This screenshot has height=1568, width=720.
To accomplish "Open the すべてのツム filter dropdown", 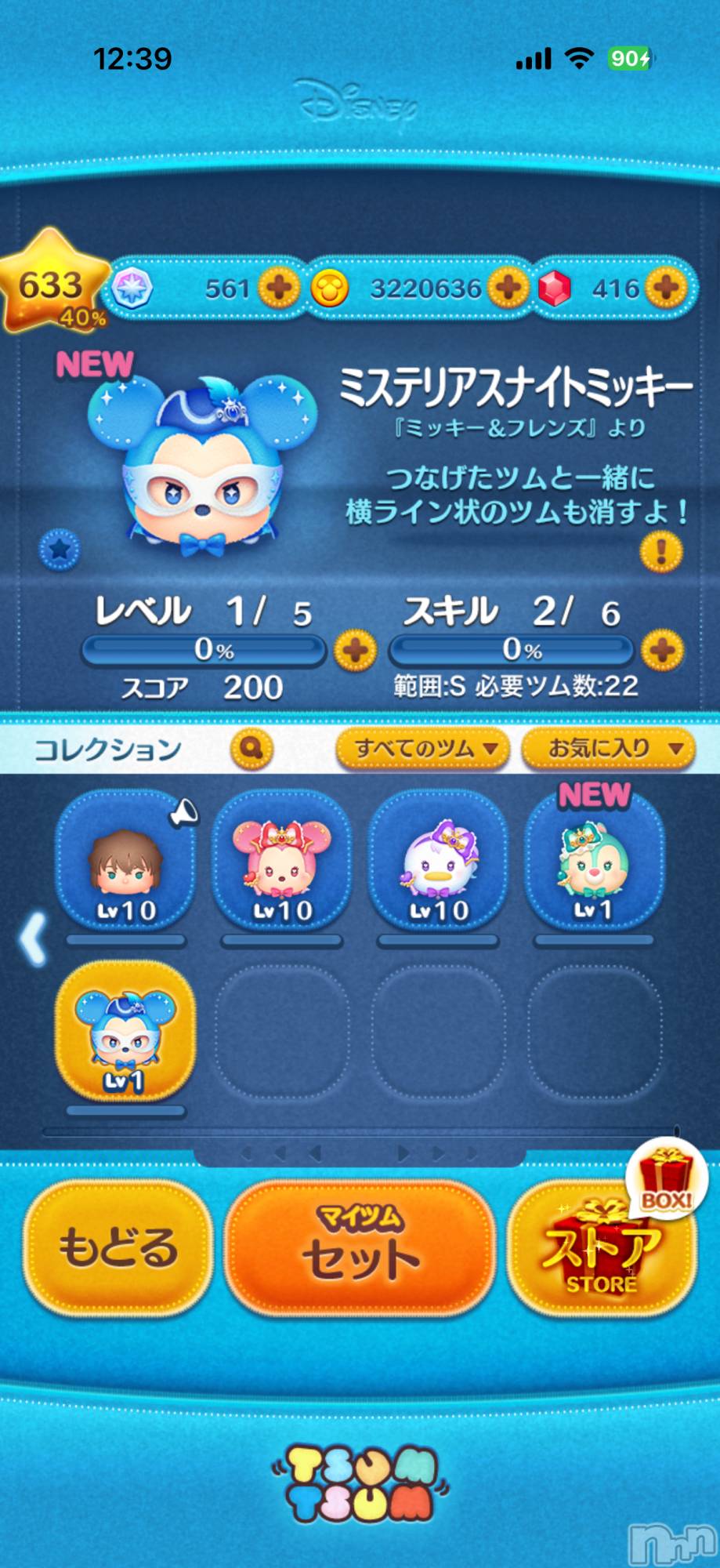I will [x=424, y=749].
